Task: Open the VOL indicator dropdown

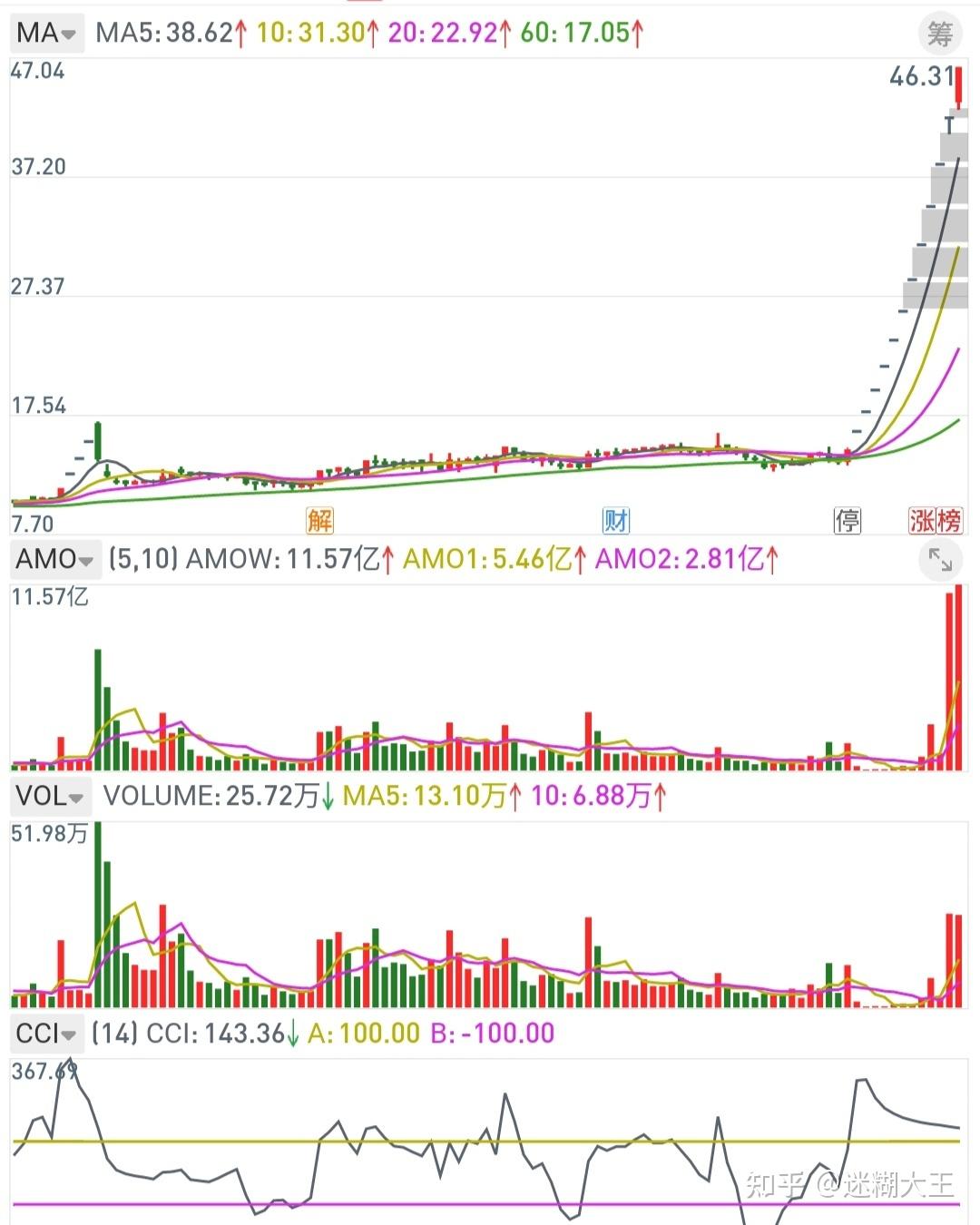Action: click(x=51, y=797)
